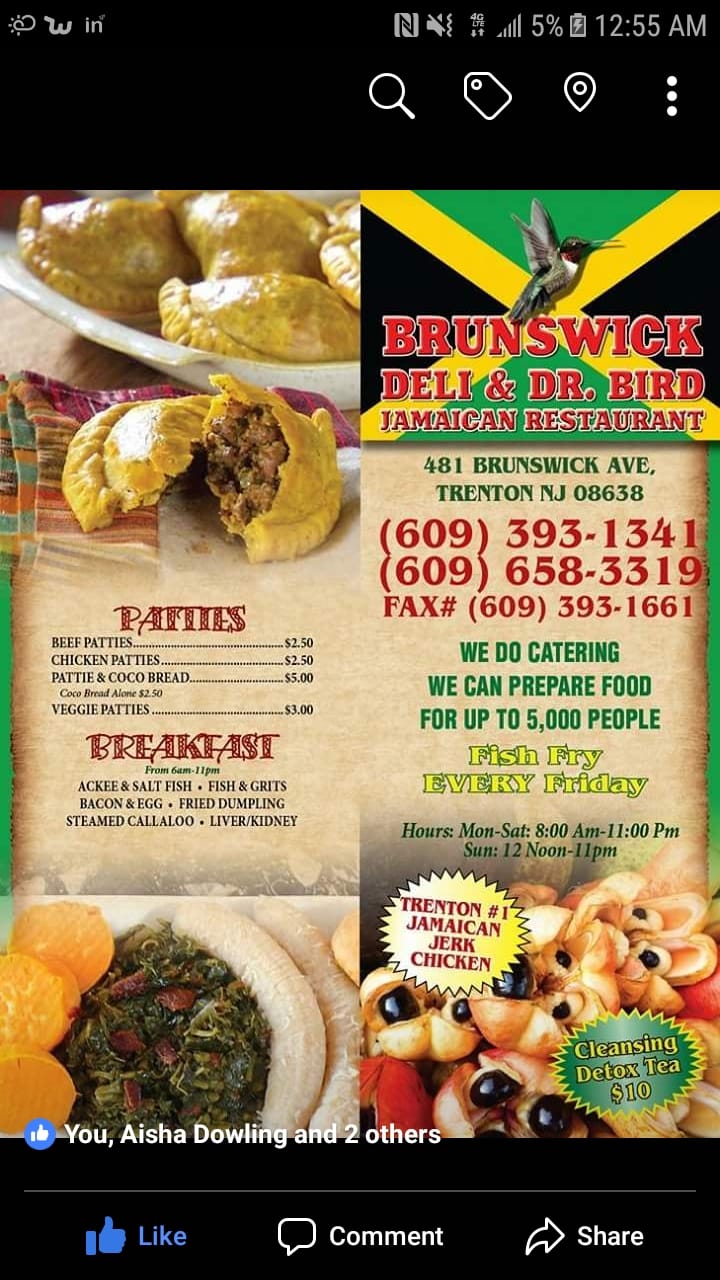
Task: Open the tag photo icon
Action: coord(487,96)
